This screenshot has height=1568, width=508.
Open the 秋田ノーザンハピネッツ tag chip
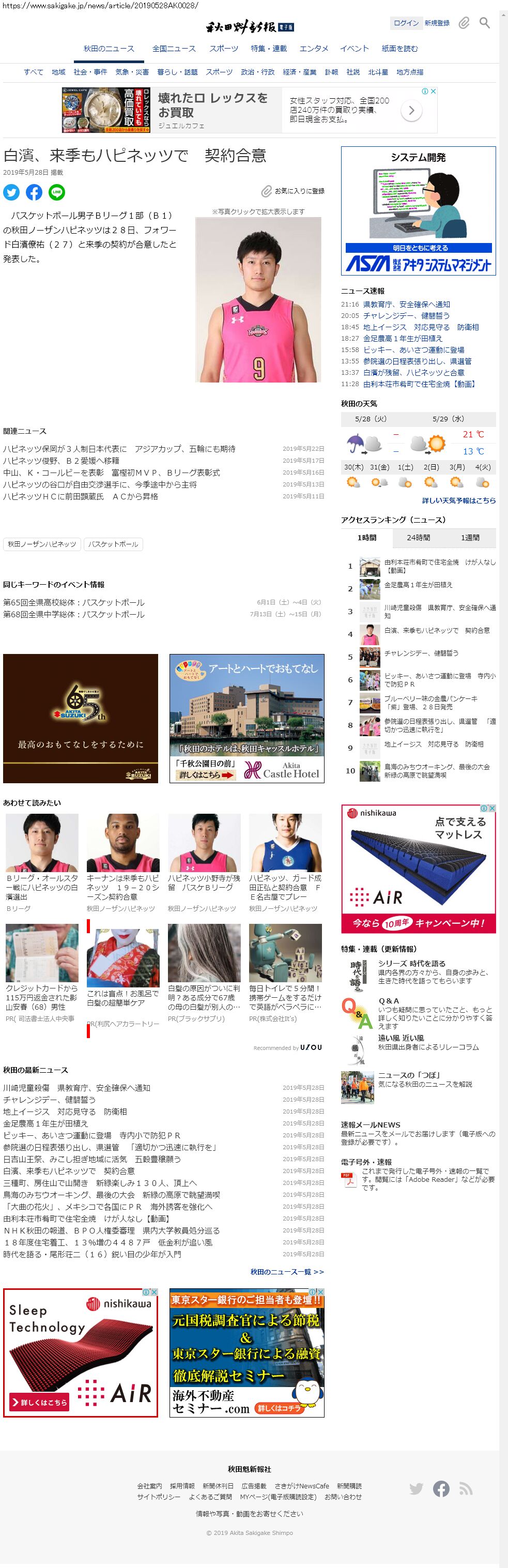click(42, 544)
